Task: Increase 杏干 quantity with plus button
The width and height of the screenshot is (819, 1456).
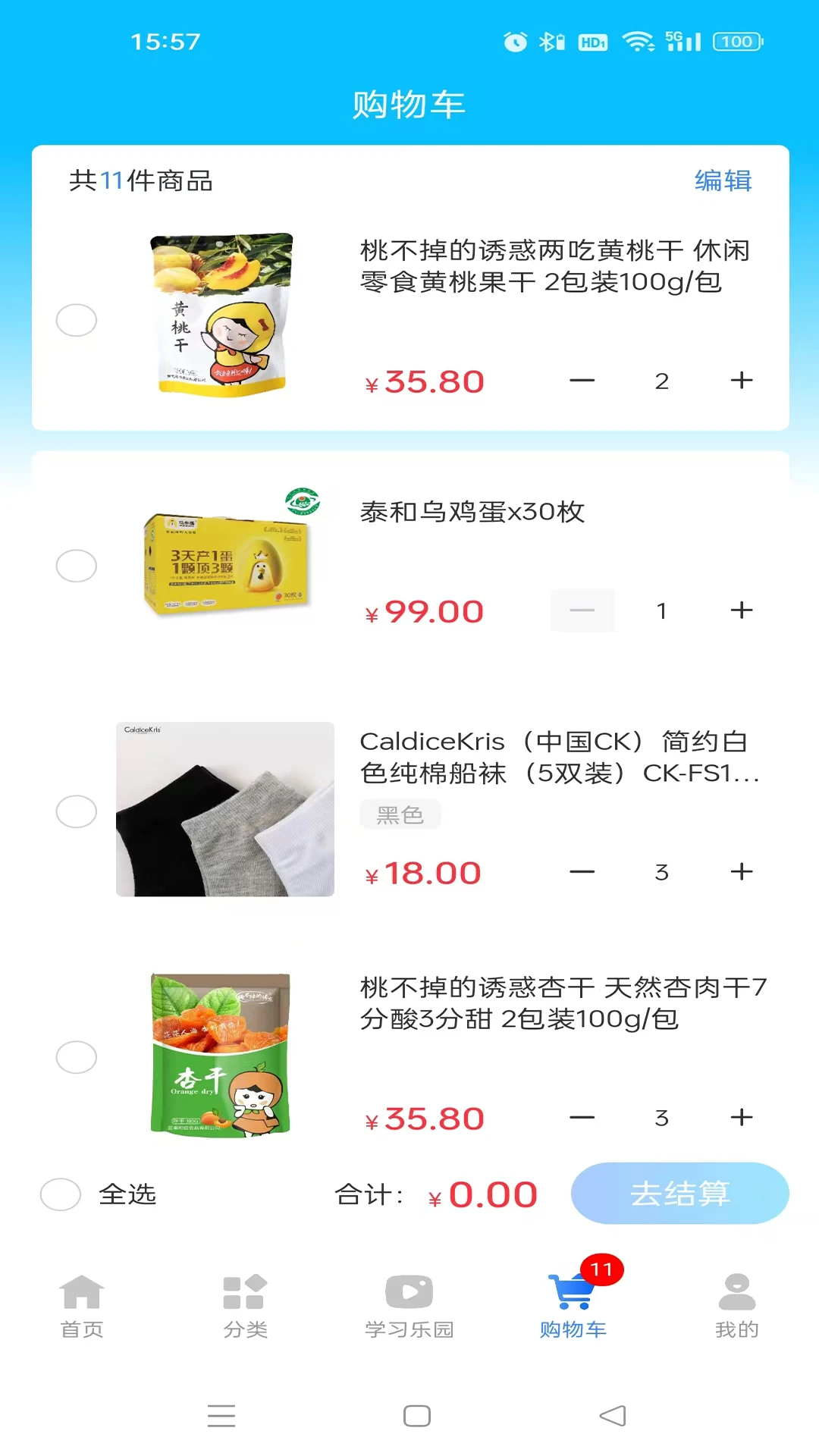Action: [742, 1117]
